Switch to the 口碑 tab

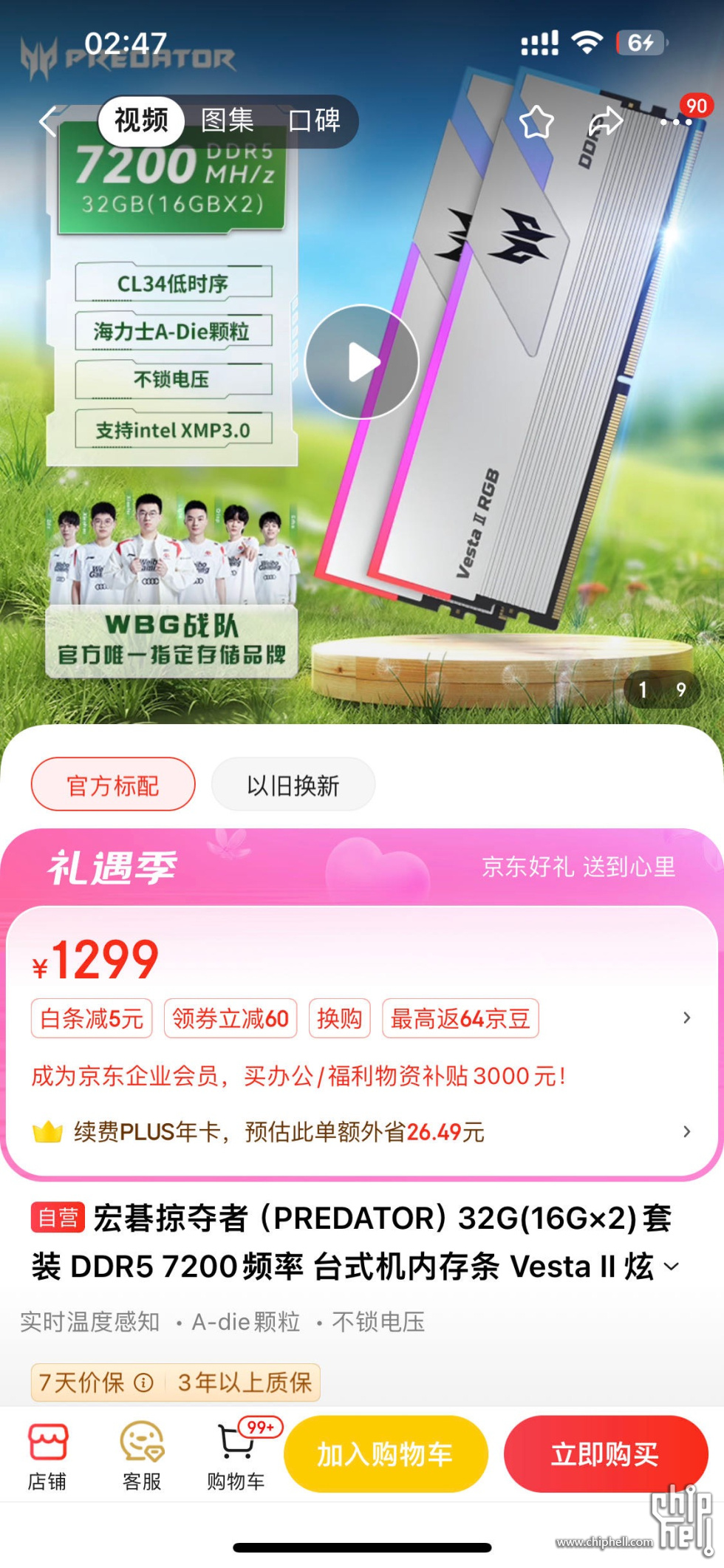tap(314, 120)
